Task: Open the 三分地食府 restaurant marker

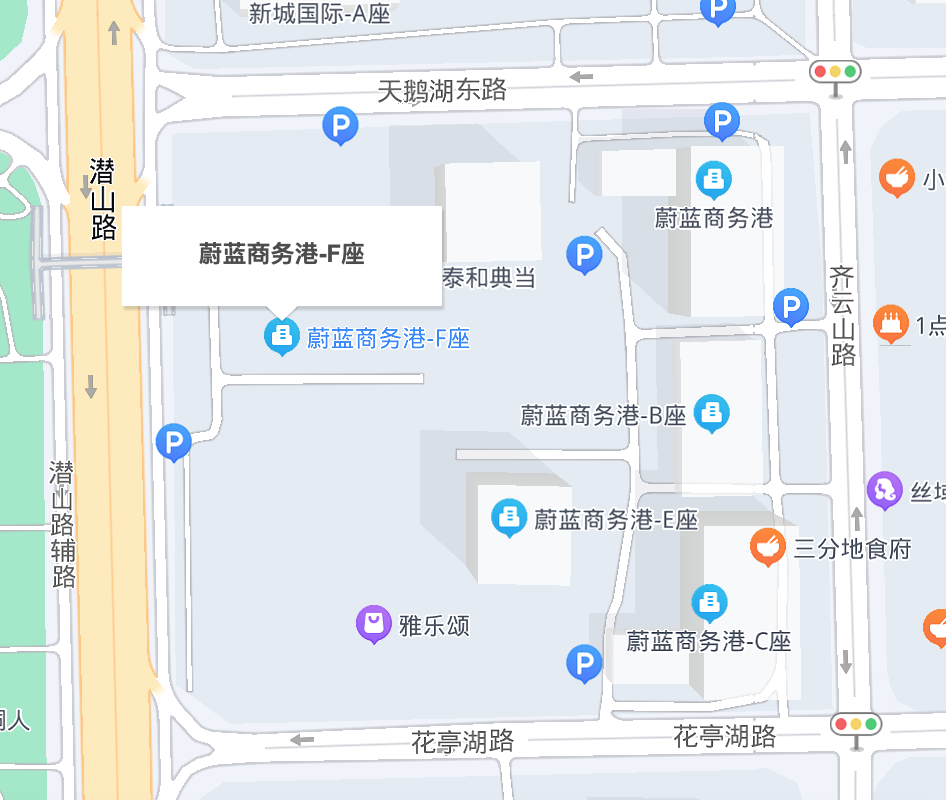Action: point(767,546)
